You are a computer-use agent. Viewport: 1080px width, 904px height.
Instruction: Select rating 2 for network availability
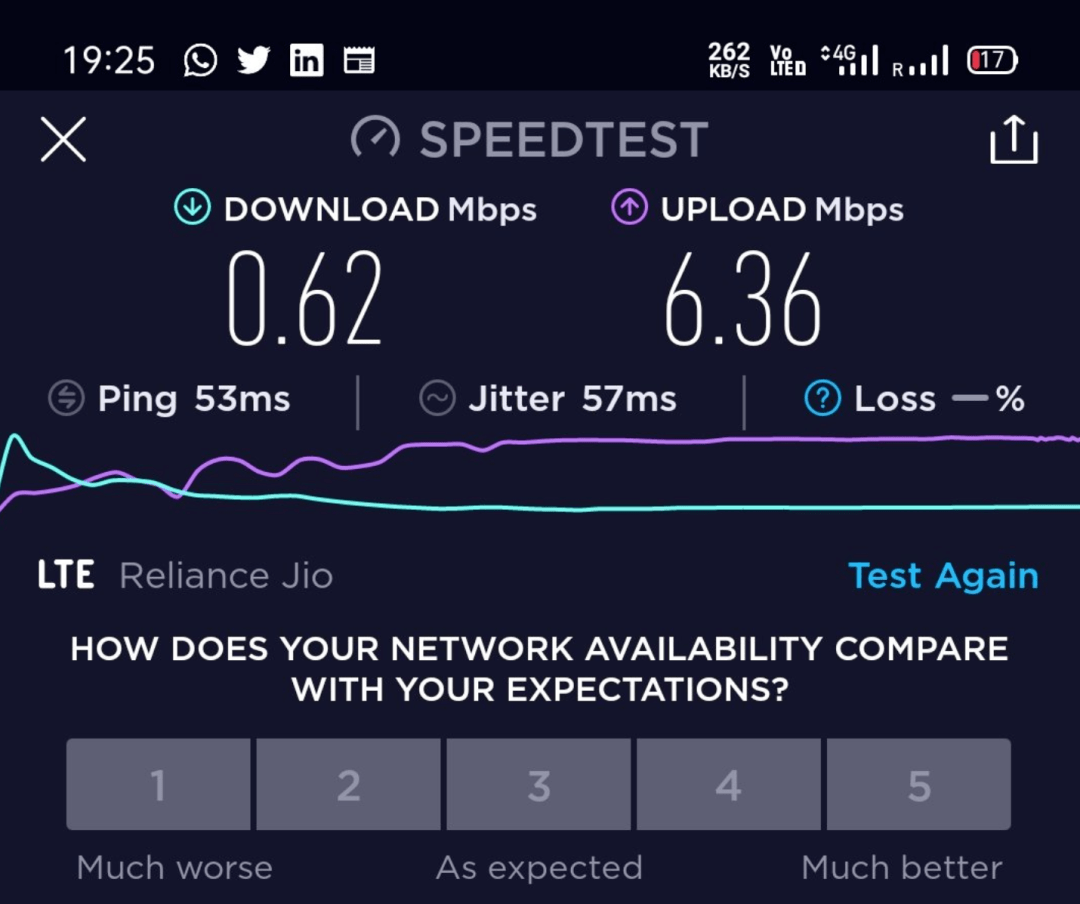(348, 785)
